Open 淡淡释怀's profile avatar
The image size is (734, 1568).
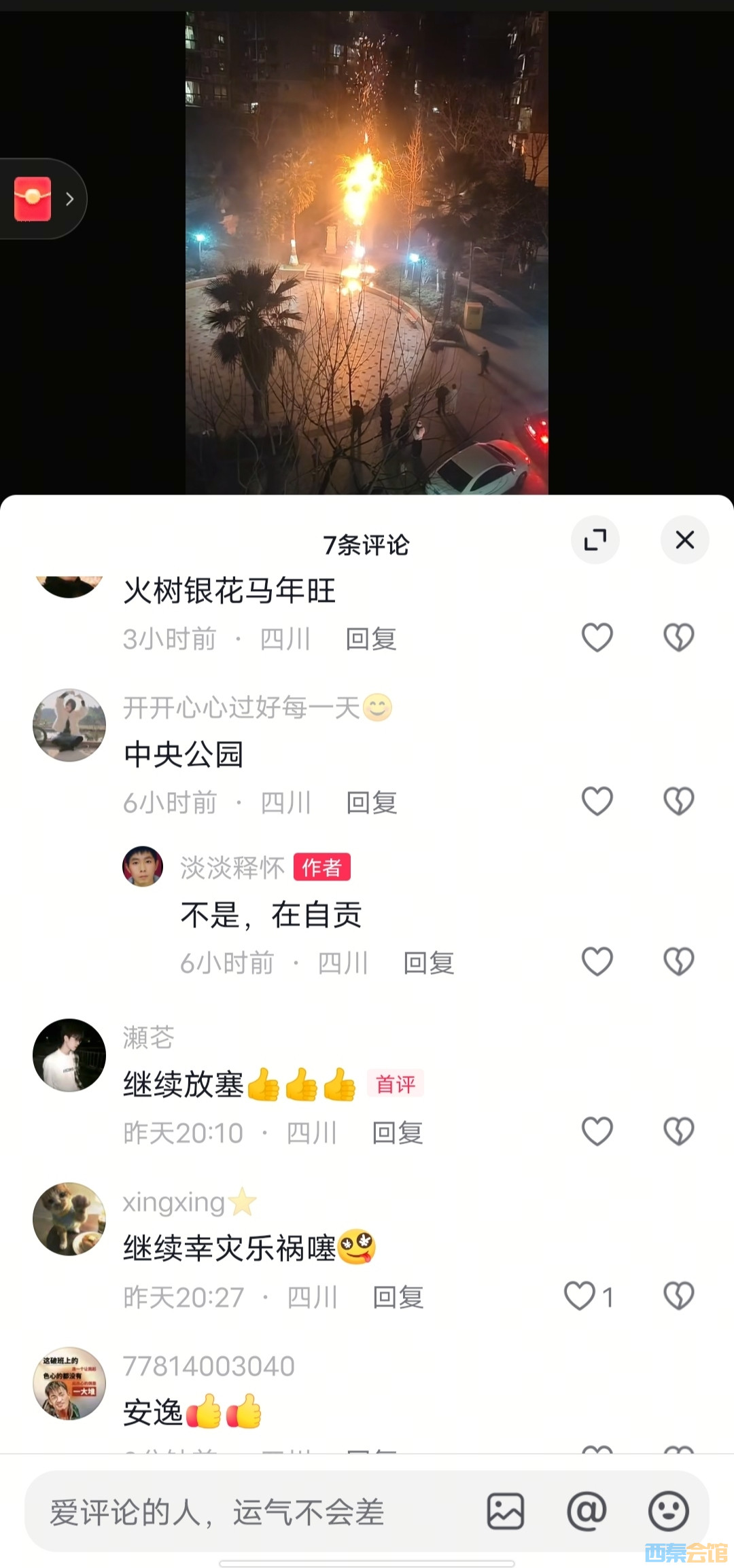click(x=143, y=866)
